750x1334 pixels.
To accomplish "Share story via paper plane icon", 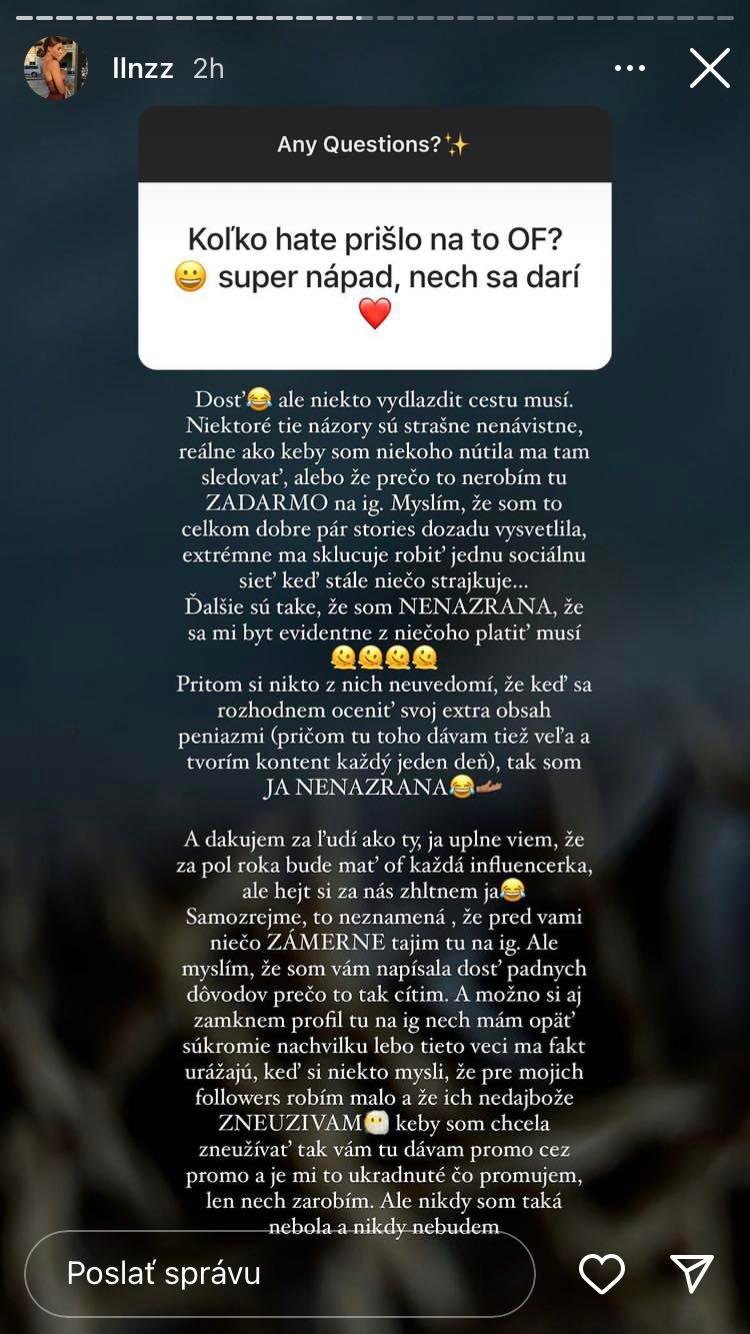I will click(x=692, y=1273).
